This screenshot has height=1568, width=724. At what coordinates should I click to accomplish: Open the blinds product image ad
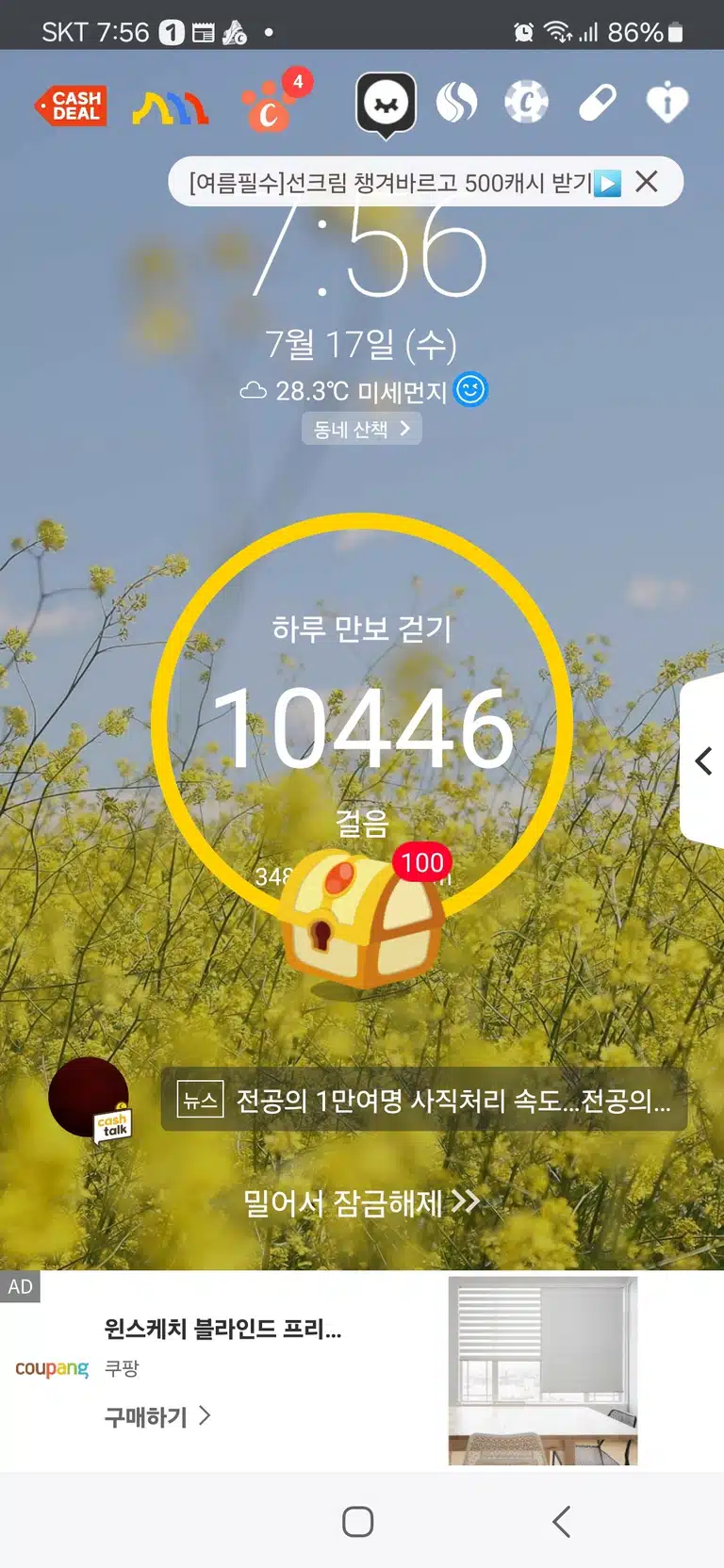point(543,1371)
